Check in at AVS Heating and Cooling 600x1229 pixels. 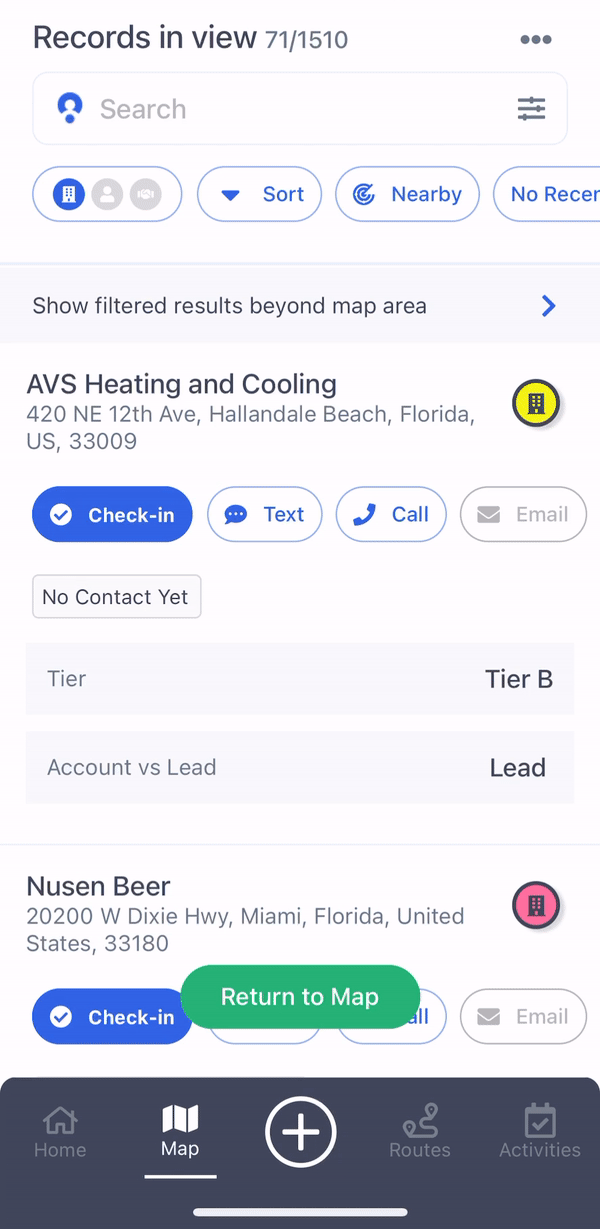click(112, 515)
